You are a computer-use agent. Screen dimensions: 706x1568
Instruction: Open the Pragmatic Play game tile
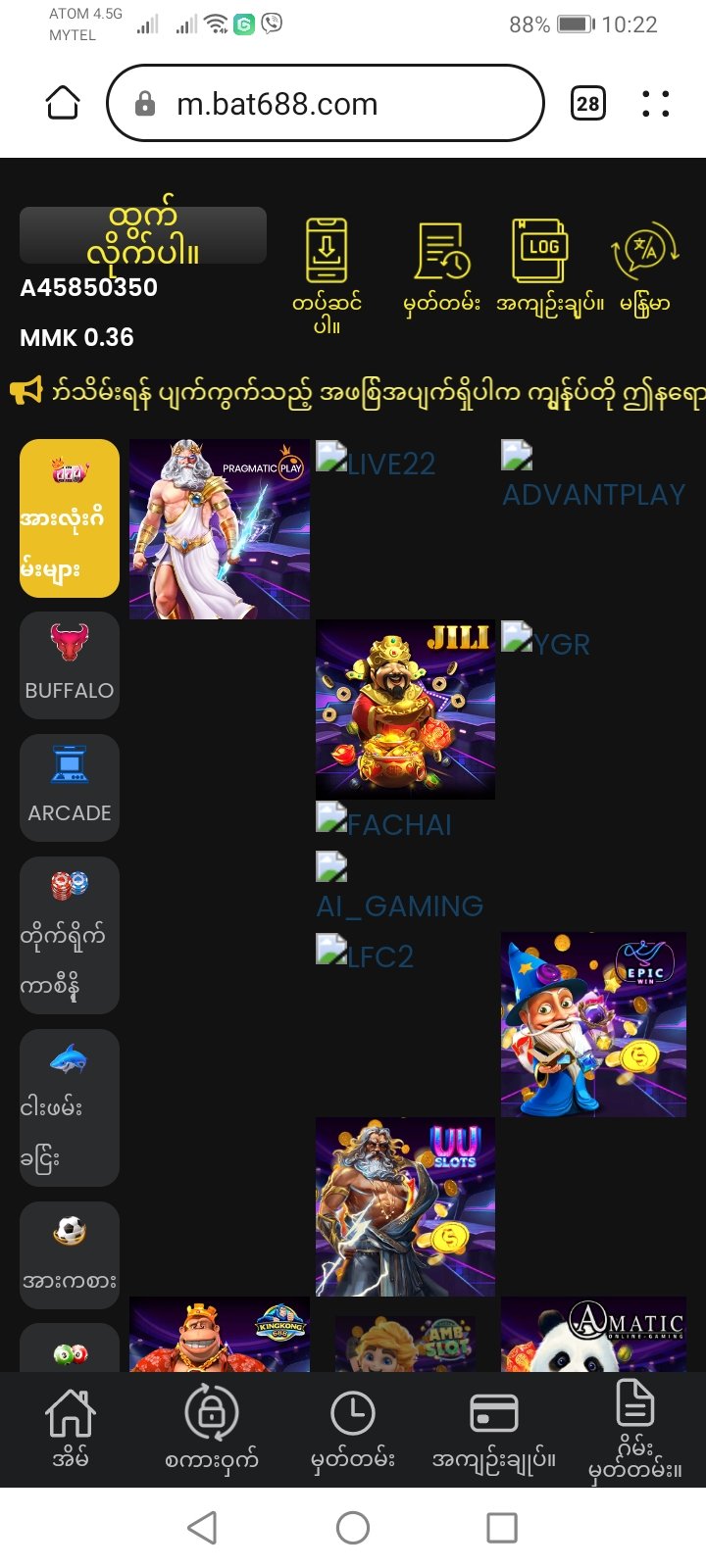click(x=220, y=529)
